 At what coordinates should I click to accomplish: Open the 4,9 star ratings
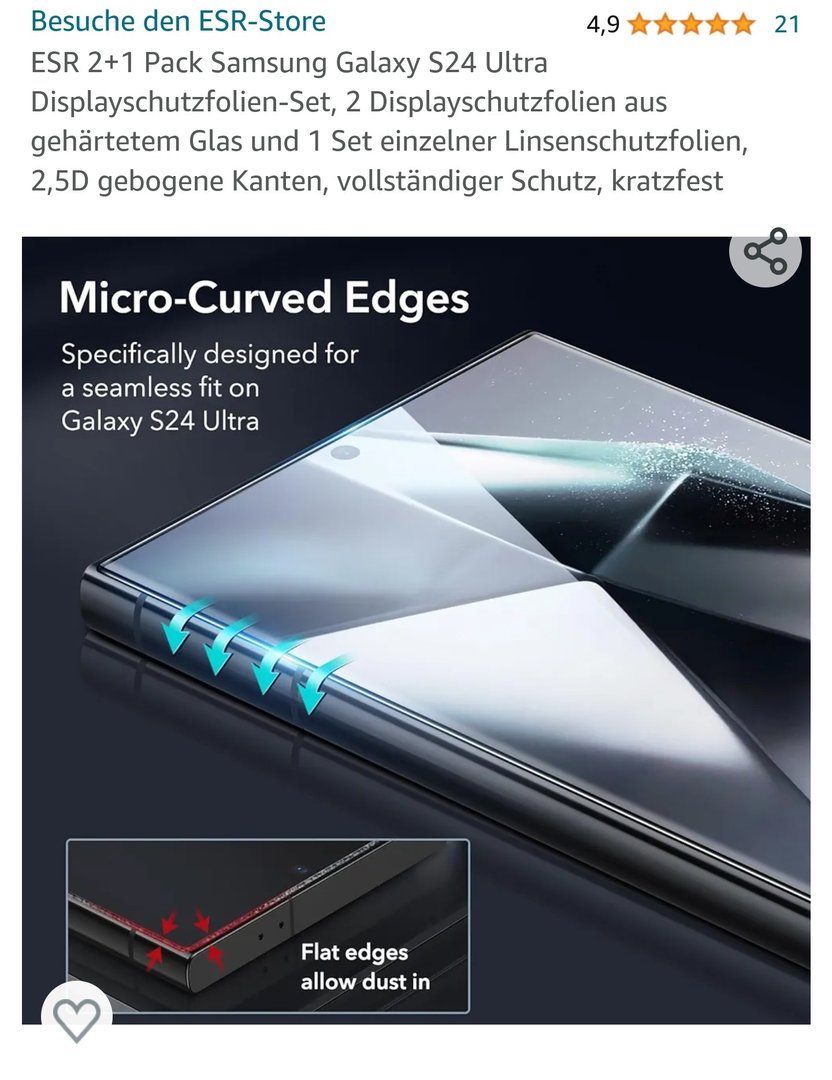[x=690, y=24]
